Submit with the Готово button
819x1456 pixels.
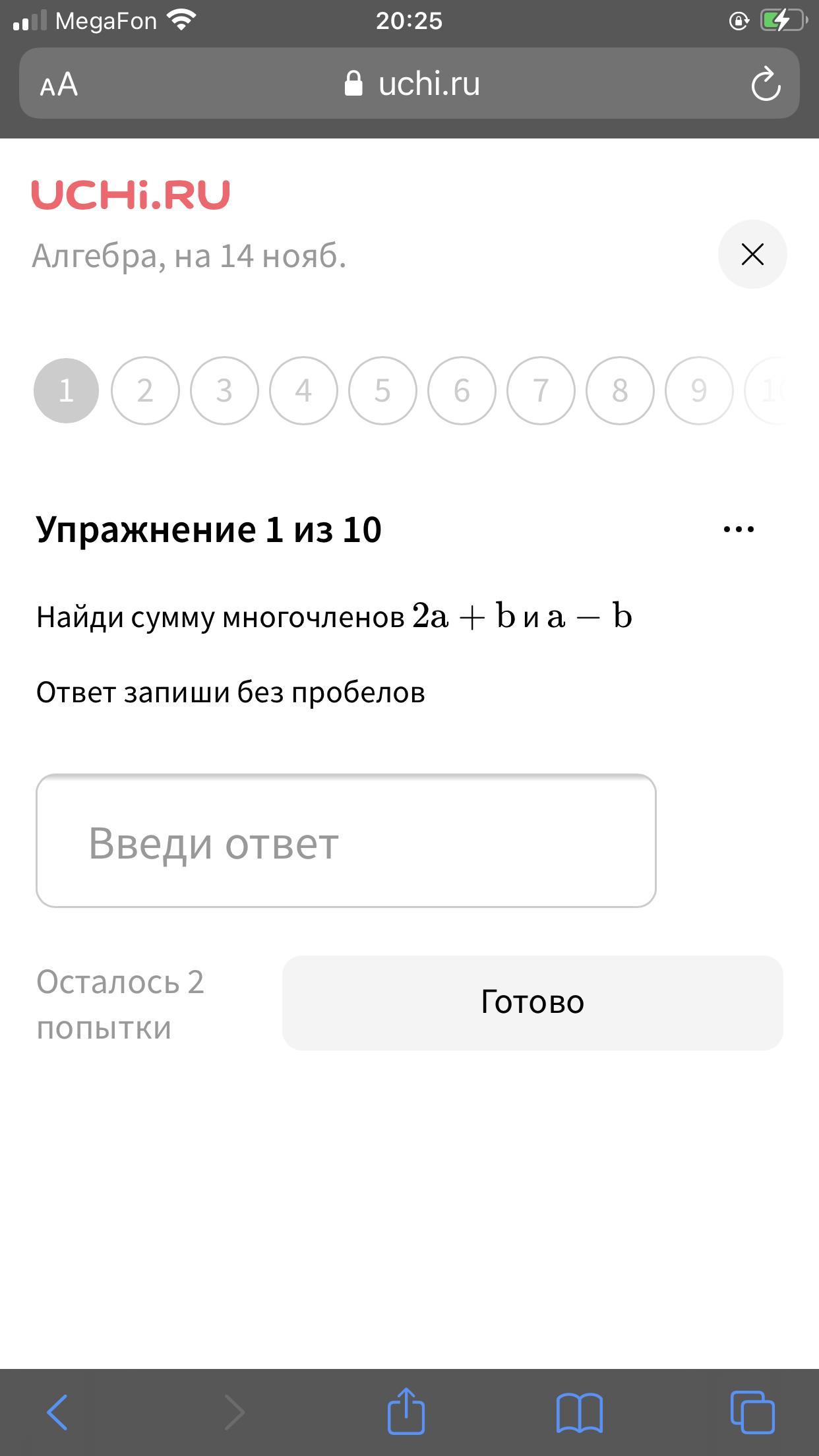pos(532,1002)
